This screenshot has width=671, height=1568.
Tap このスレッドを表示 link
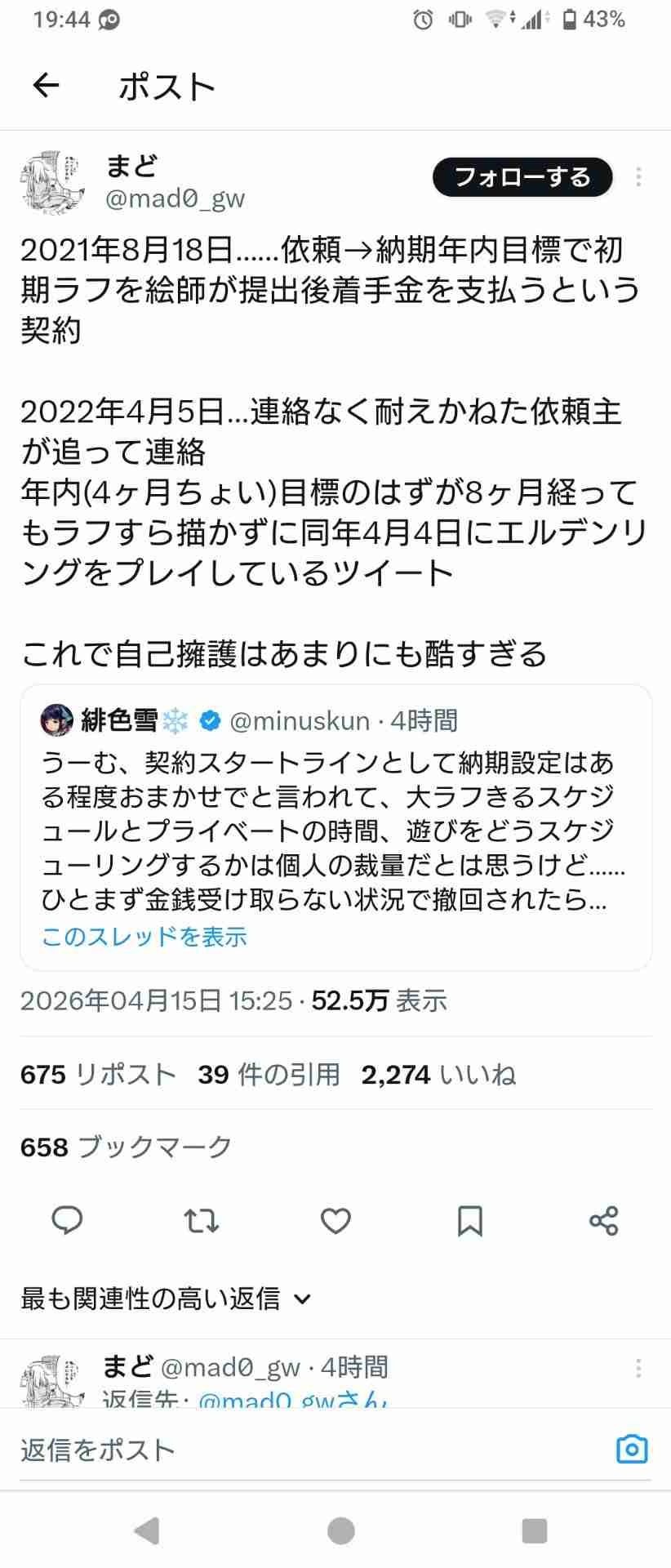tap(144, 936)
